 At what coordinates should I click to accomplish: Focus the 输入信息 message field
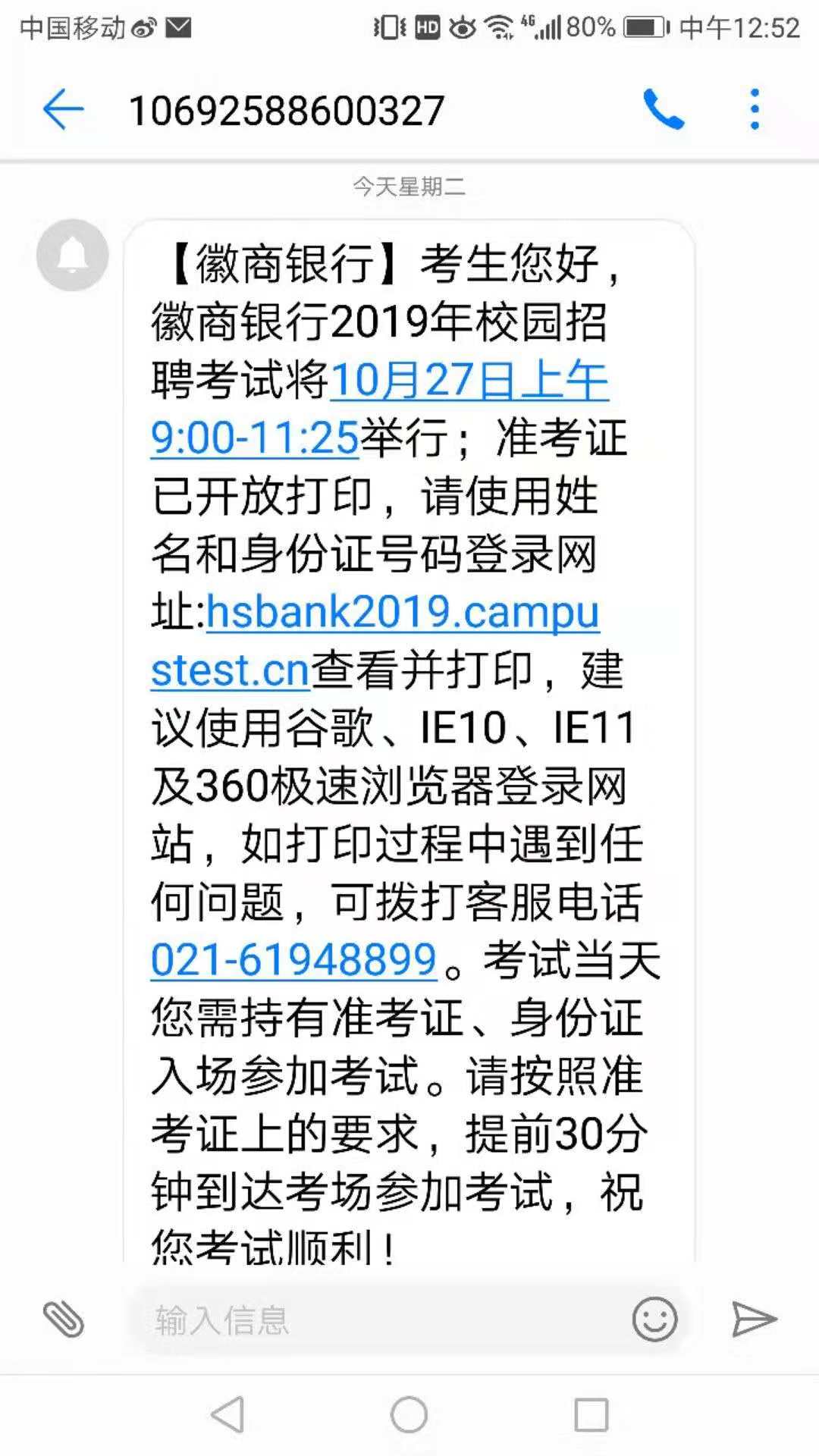(379, 1319)
